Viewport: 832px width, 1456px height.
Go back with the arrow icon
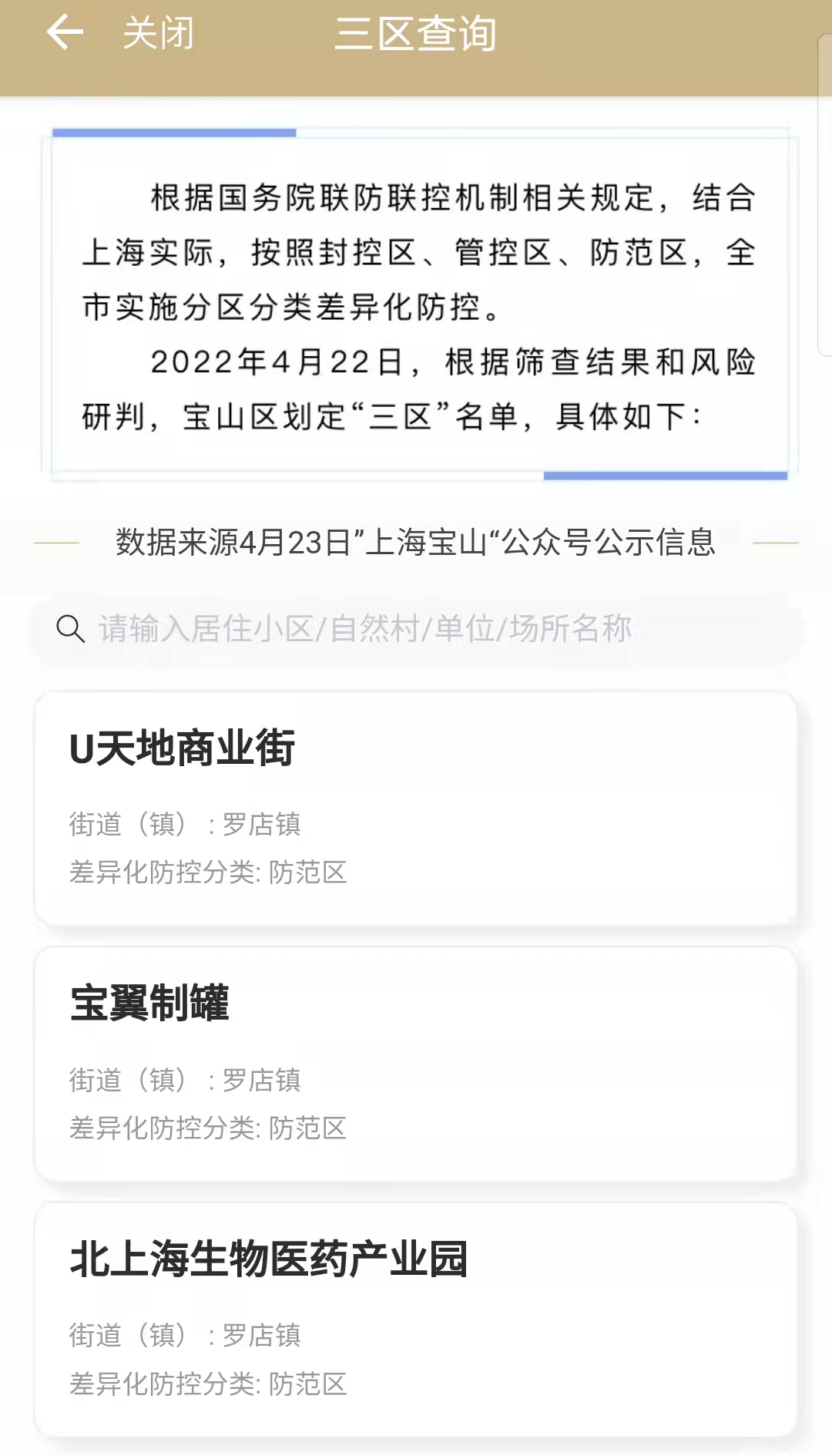coord(65,33)
